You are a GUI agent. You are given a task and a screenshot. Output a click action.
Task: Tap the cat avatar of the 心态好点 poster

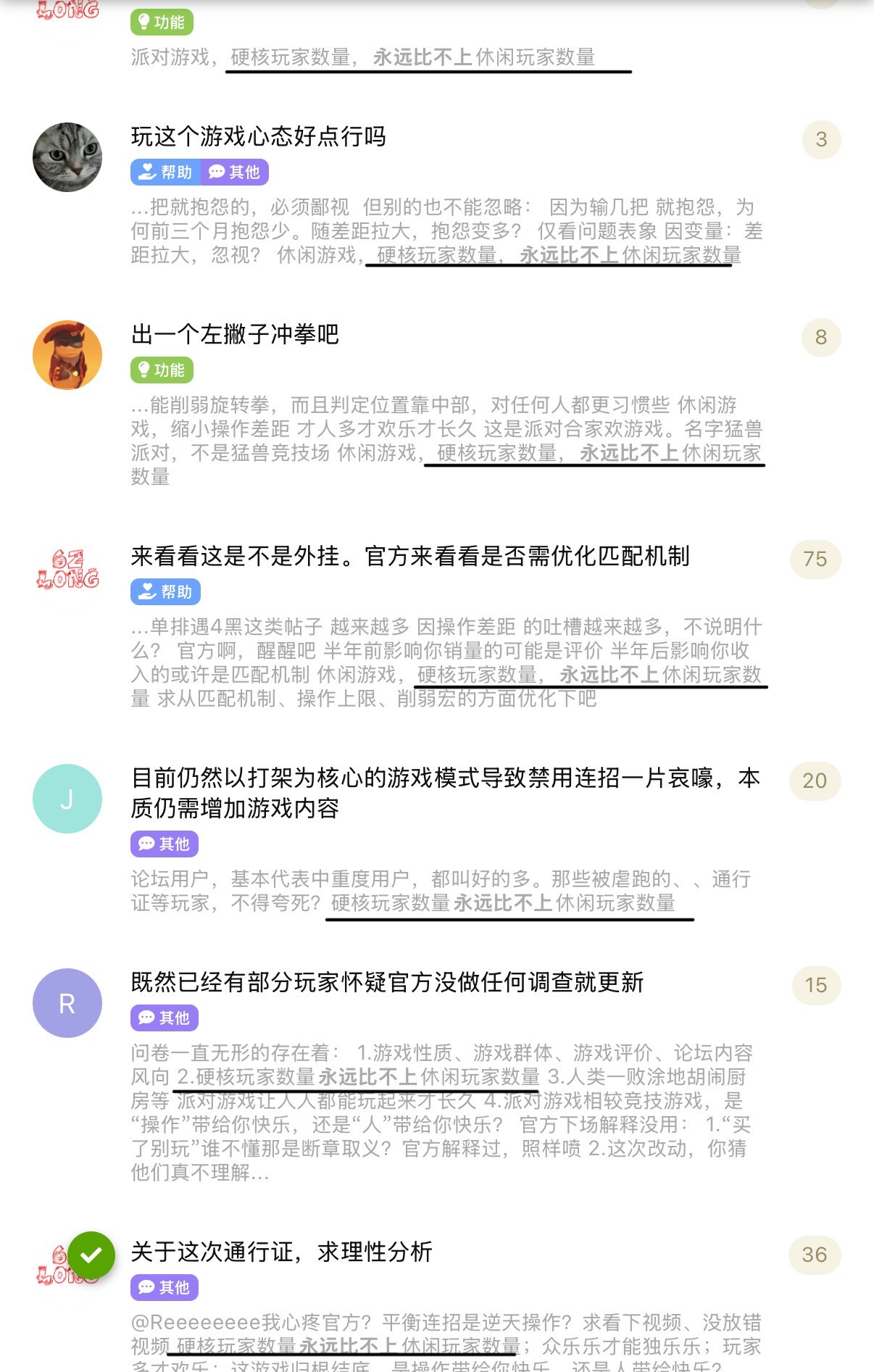click(67, 157)
